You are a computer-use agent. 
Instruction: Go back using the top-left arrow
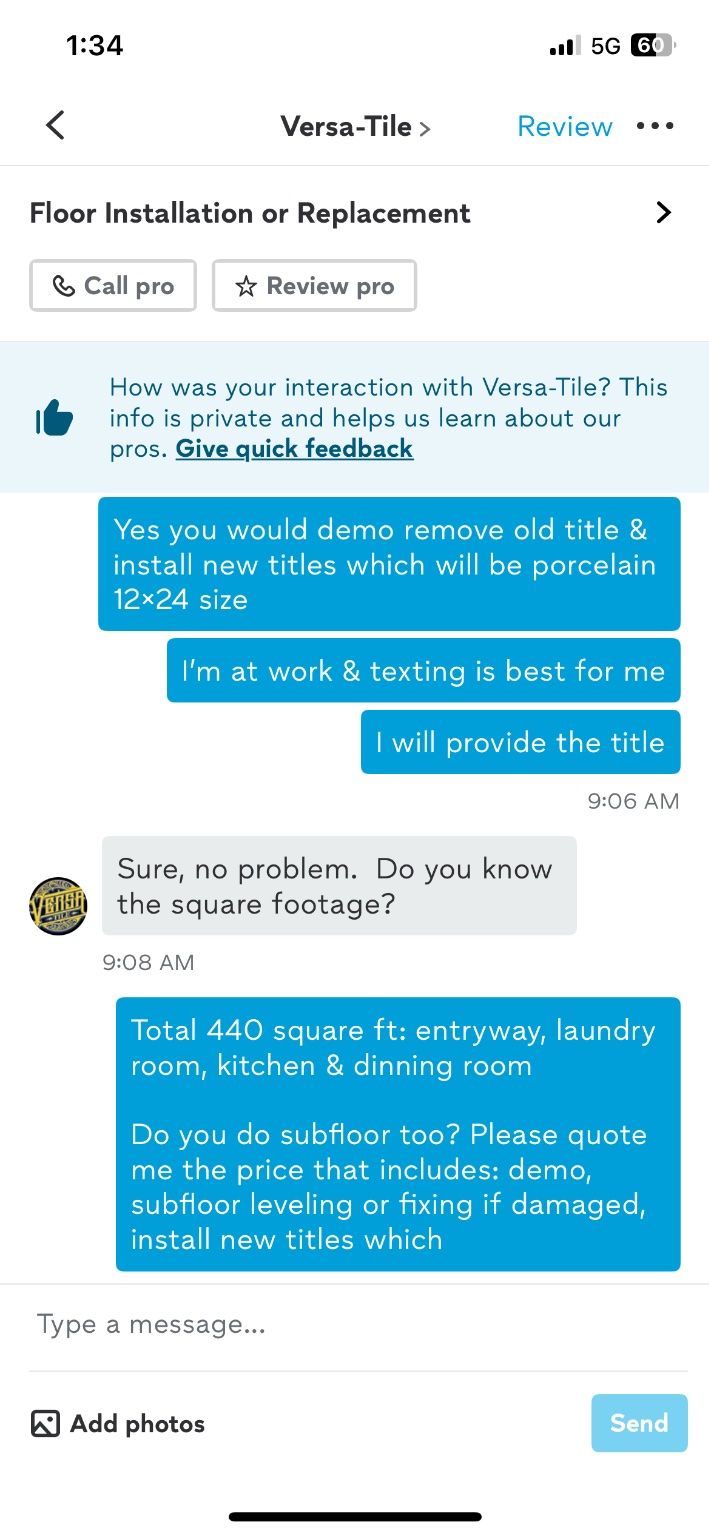pos(55,126)
